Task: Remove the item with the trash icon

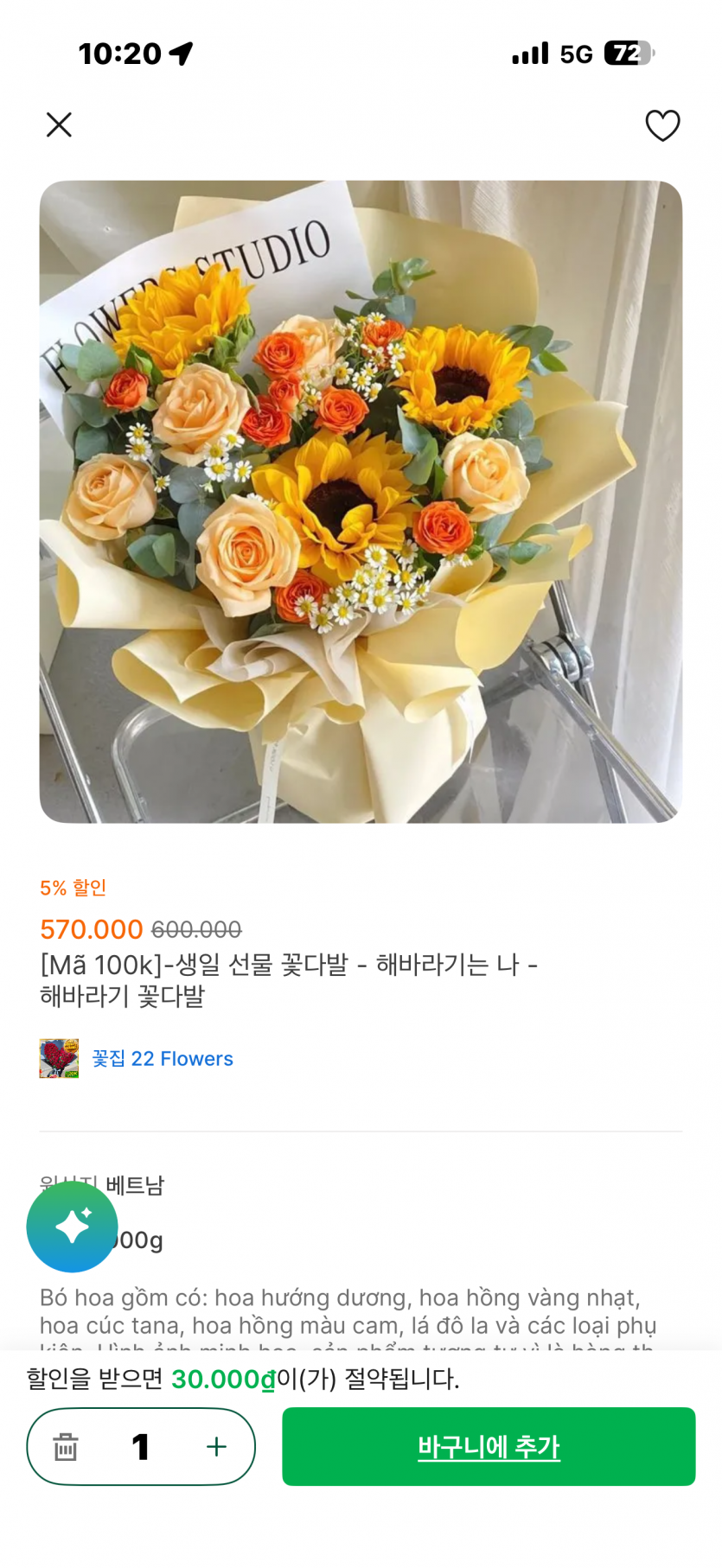Action: tap(66, 1446)
